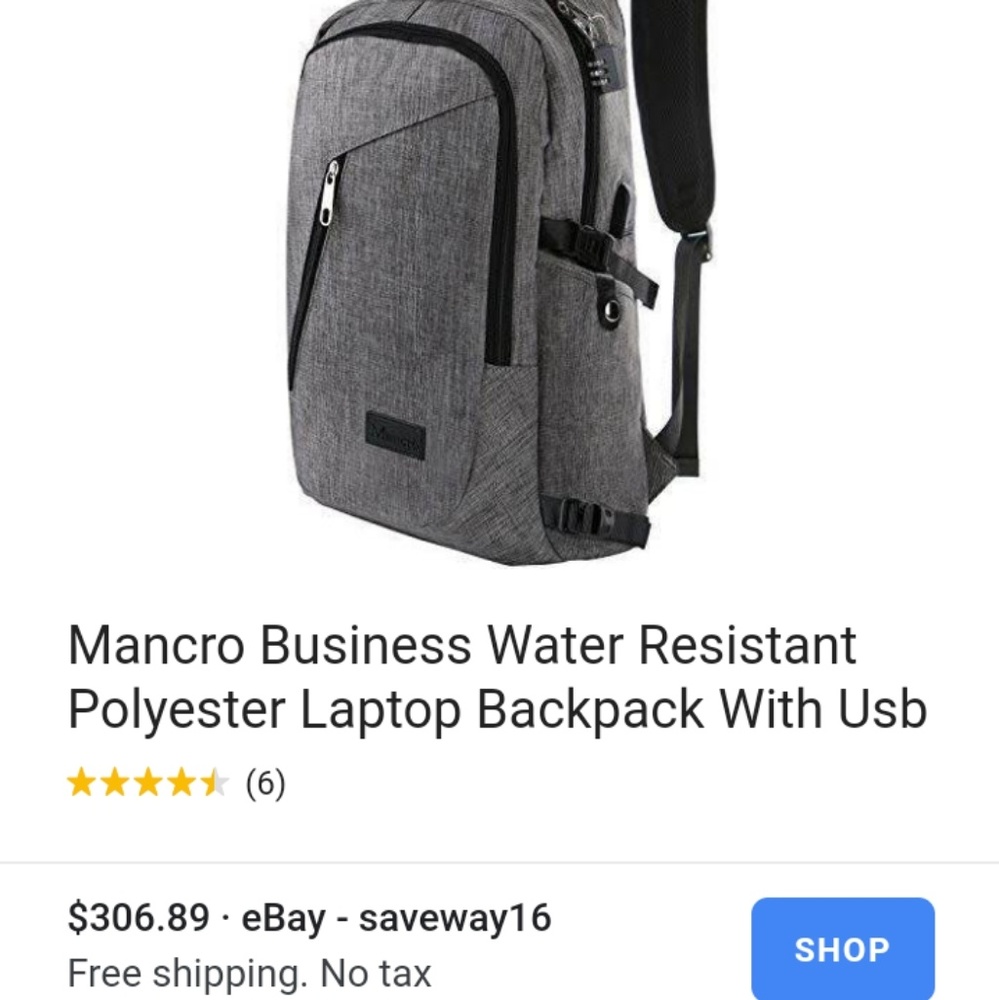This screenshot has height=1000, width=999.
Task: Click the No tax label
Action: point(374,972)
